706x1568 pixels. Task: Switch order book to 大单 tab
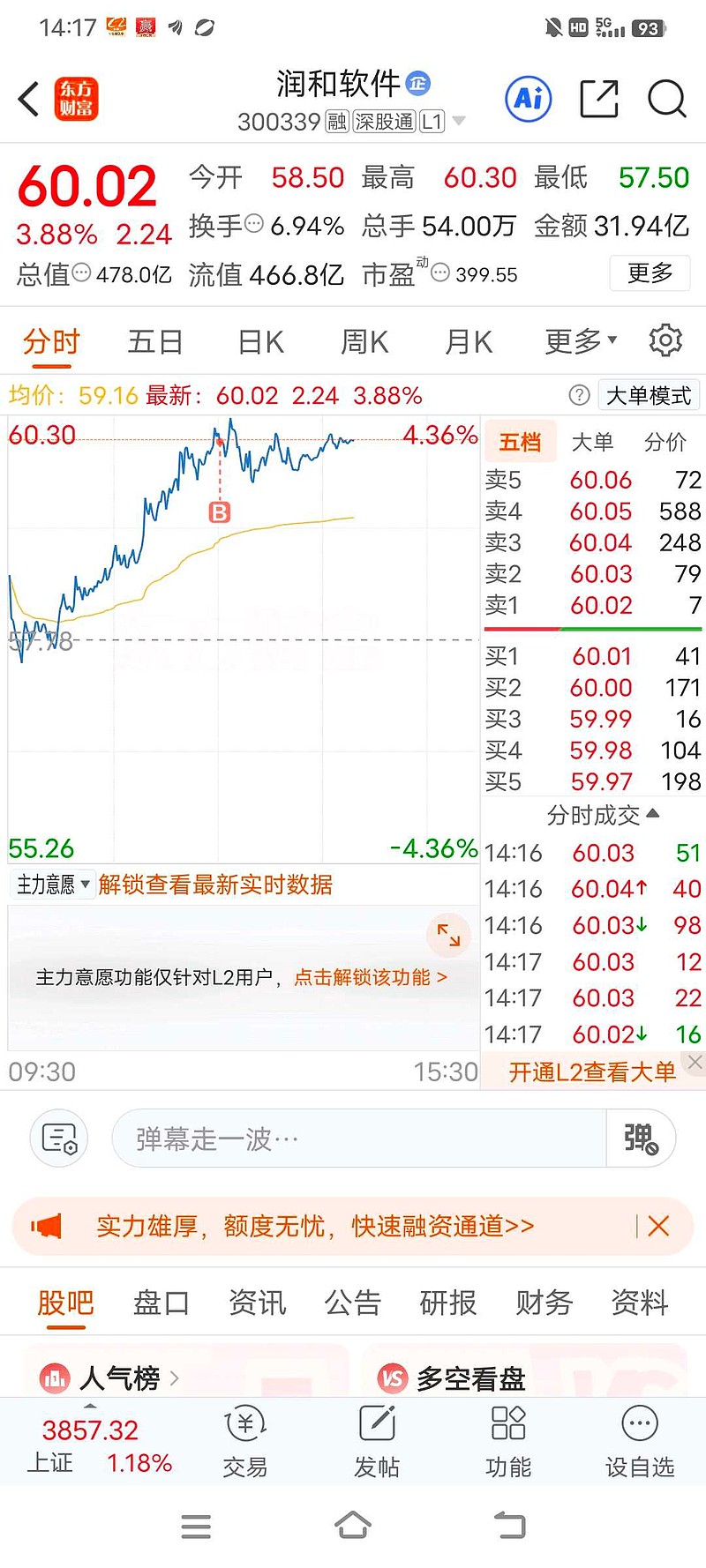[x=592, y=442]
